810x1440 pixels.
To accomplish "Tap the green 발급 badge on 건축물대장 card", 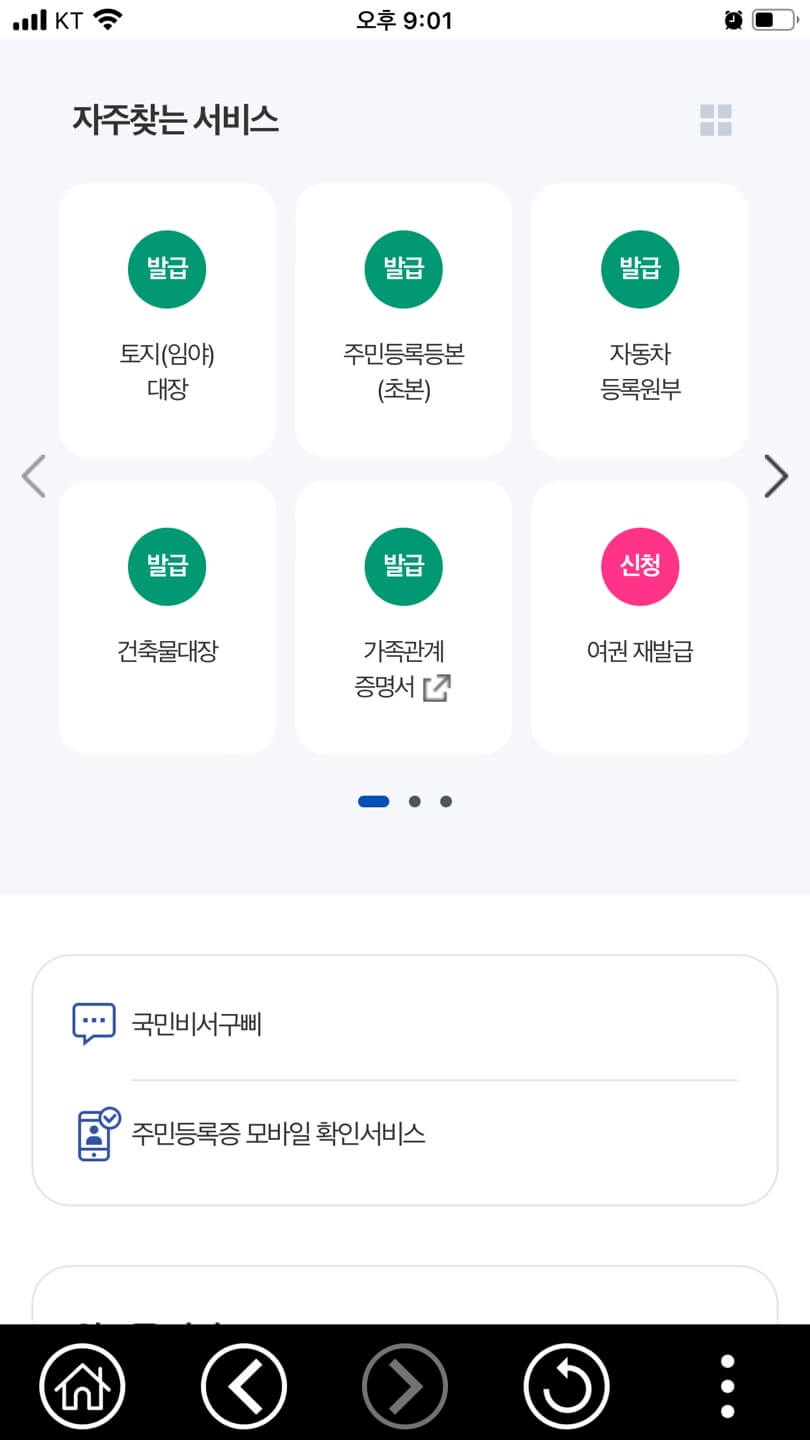I will tap(166, 566).
